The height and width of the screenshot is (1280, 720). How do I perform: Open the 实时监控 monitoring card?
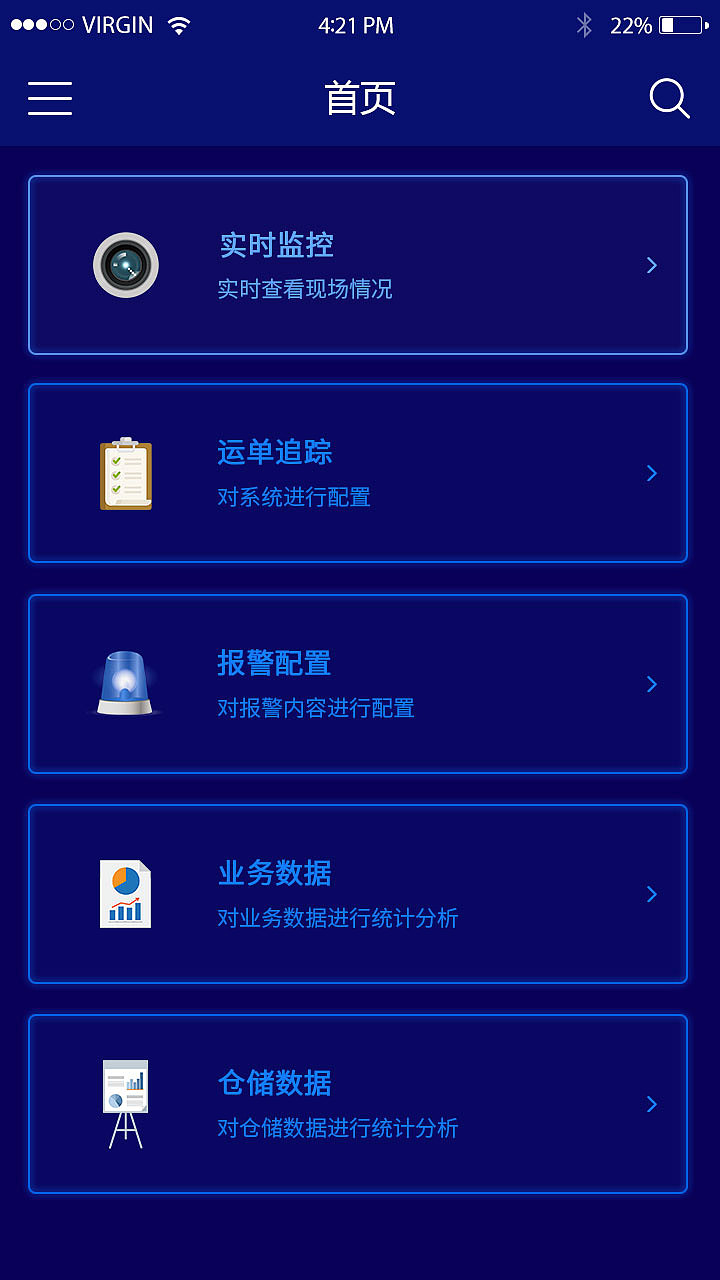[357, 264]
